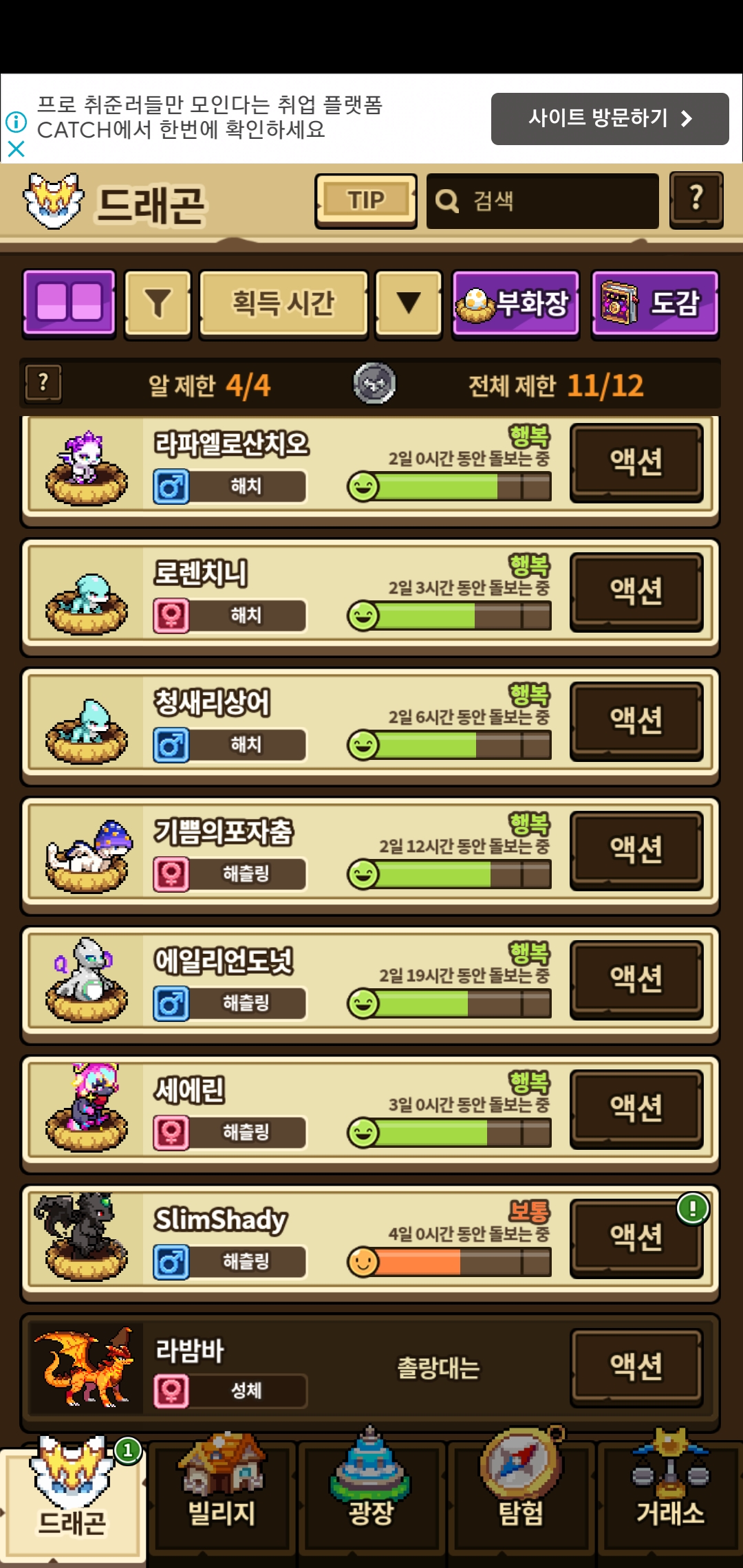Visit the ad site via 사이트 방문하기
Image resolution: width=743 pixels, height=1568 pixels.
coord(610,118)
